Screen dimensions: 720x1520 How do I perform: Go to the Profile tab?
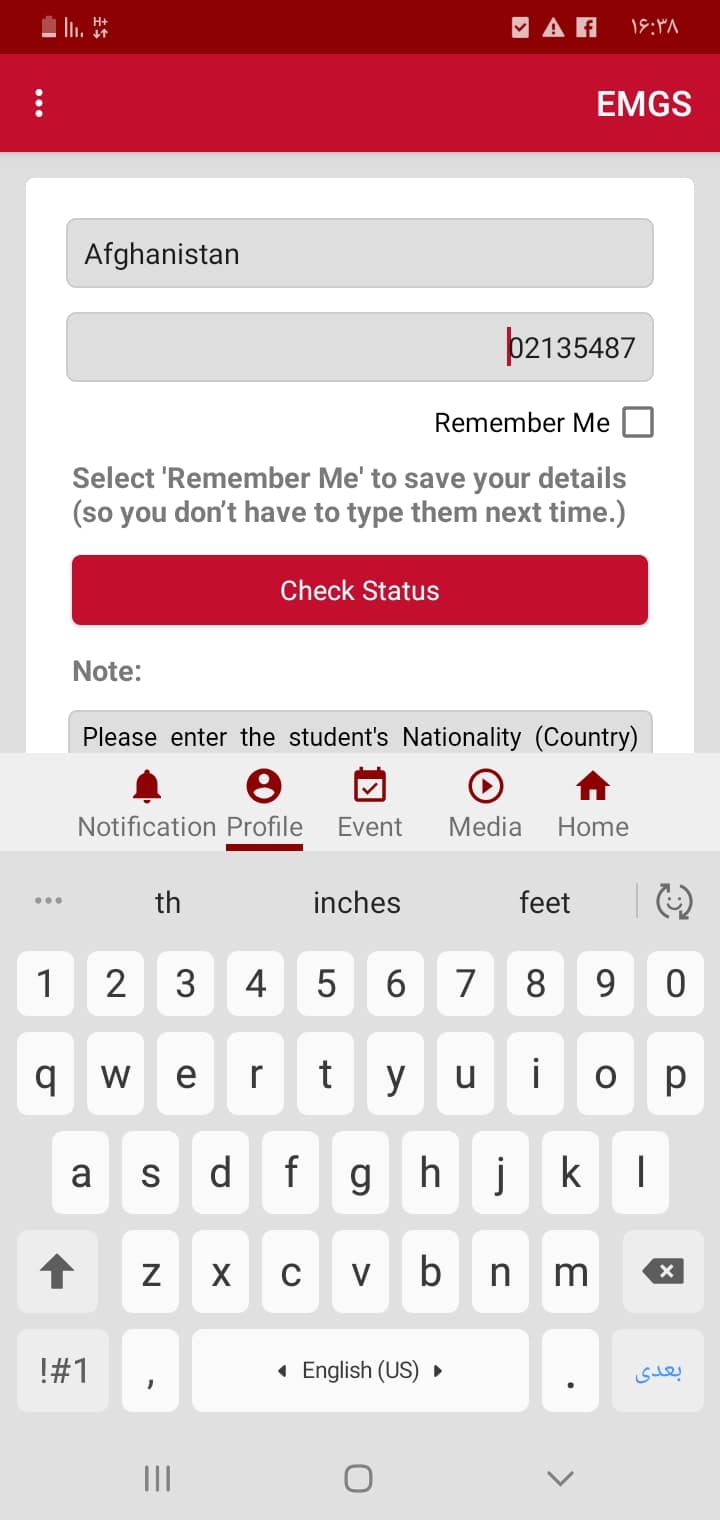264,805
